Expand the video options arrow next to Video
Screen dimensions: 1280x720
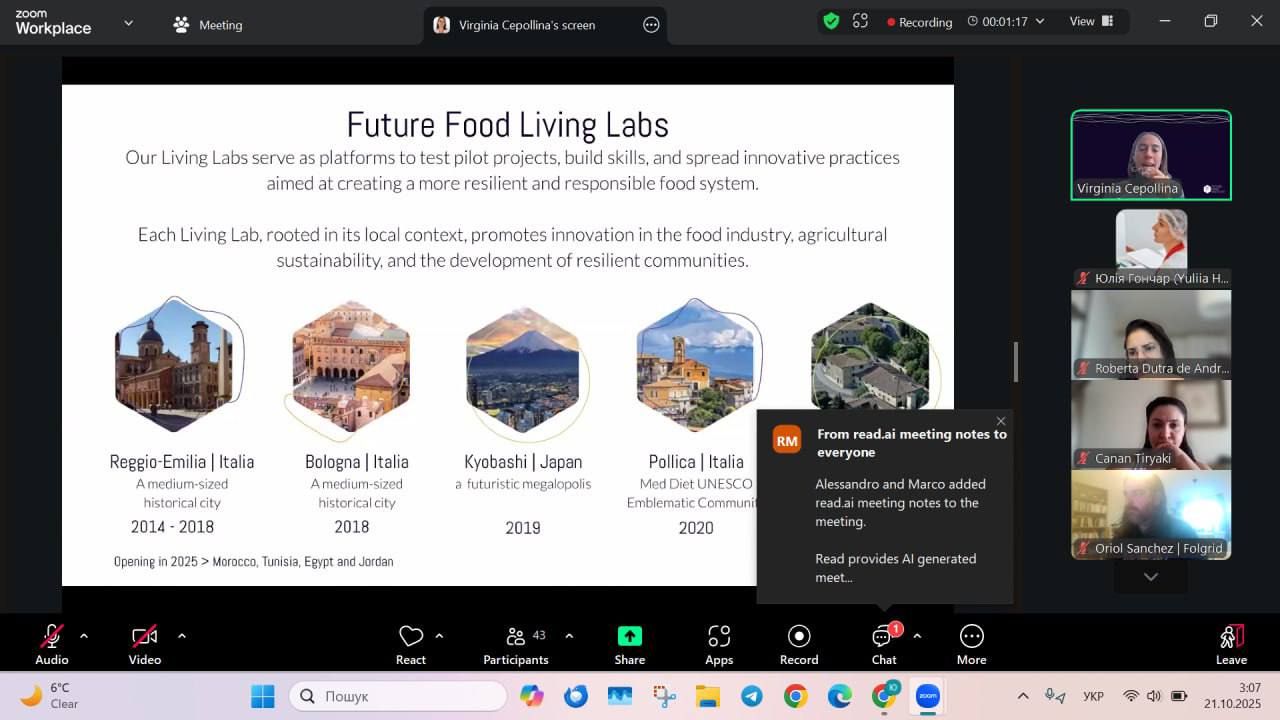(x=182, y=635)
